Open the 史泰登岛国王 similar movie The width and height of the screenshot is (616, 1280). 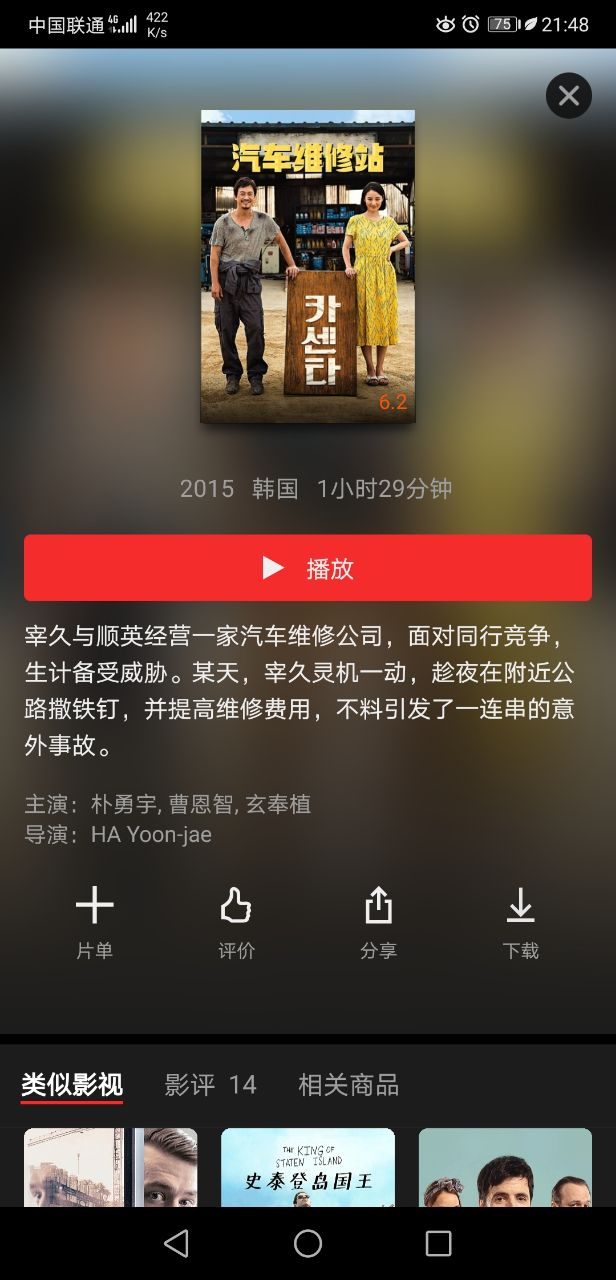(308, 1167)
